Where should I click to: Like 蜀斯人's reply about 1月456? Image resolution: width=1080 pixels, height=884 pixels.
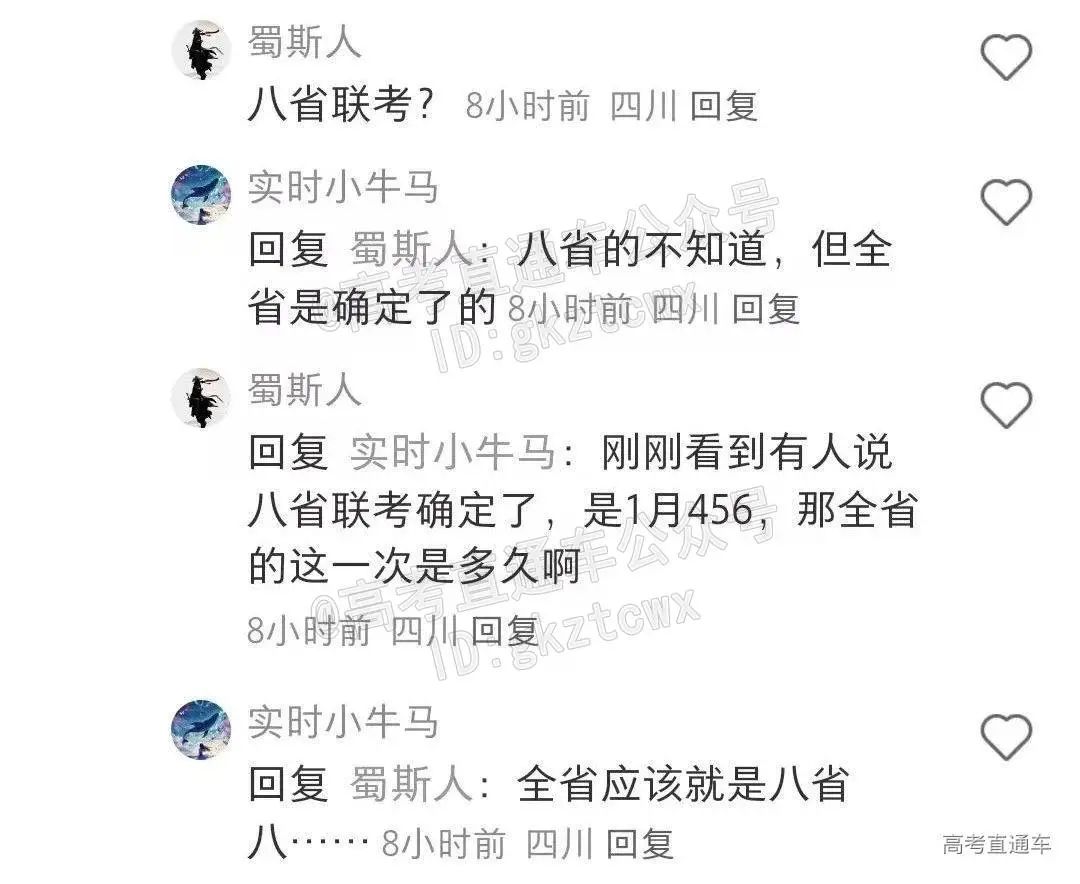(x=1005, y=406)
